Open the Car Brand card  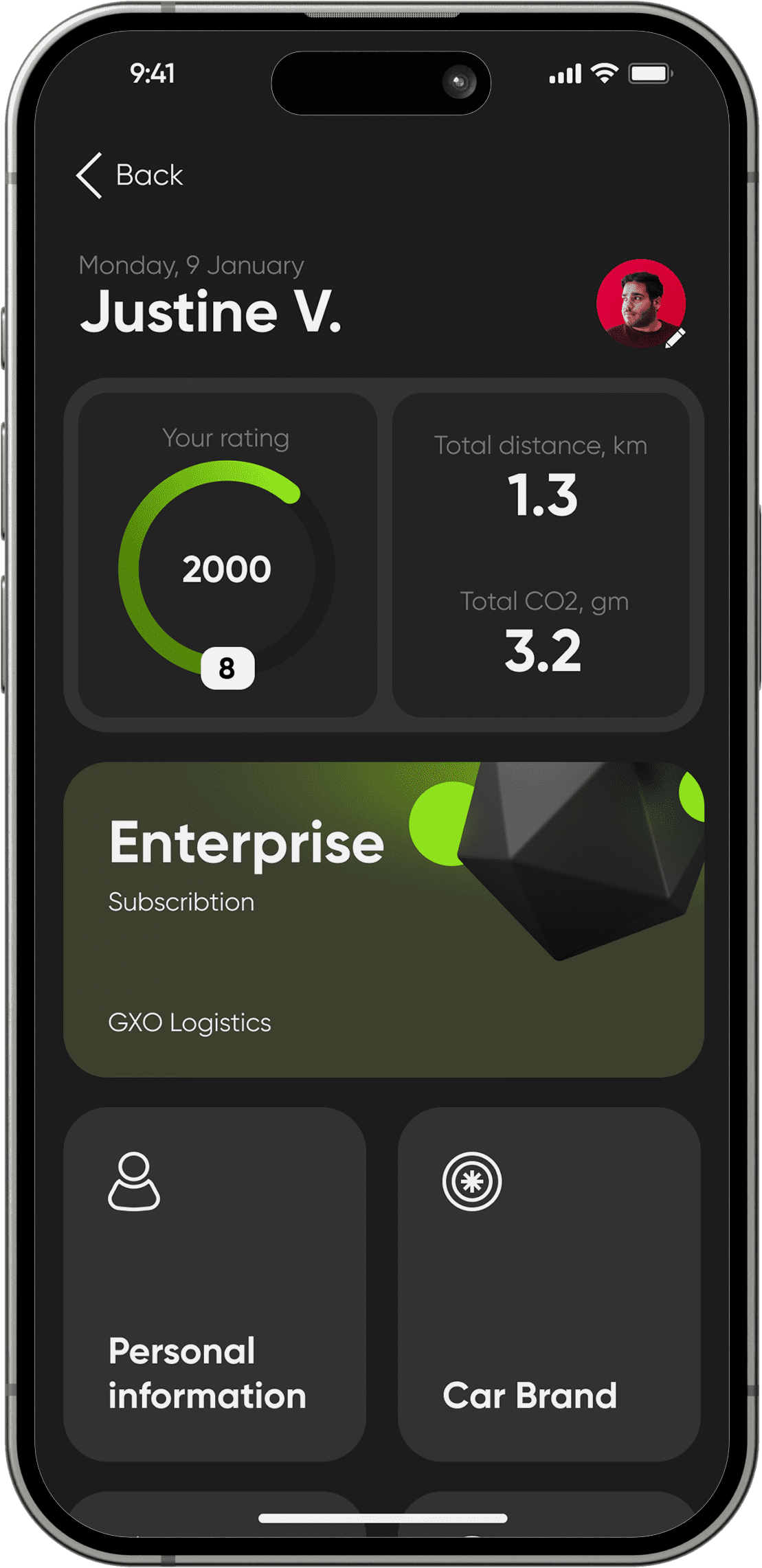tap(548, 1284)
